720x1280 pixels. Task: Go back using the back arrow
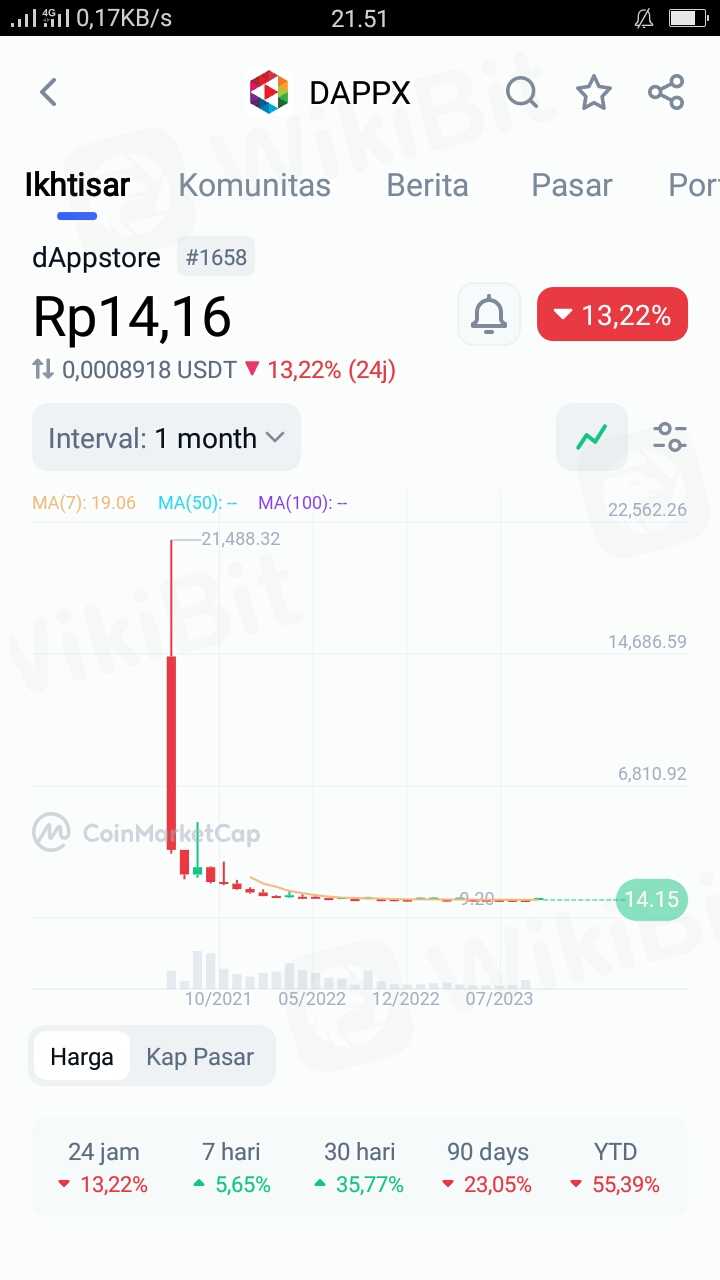pyautogui.click(x=48, y=93)
